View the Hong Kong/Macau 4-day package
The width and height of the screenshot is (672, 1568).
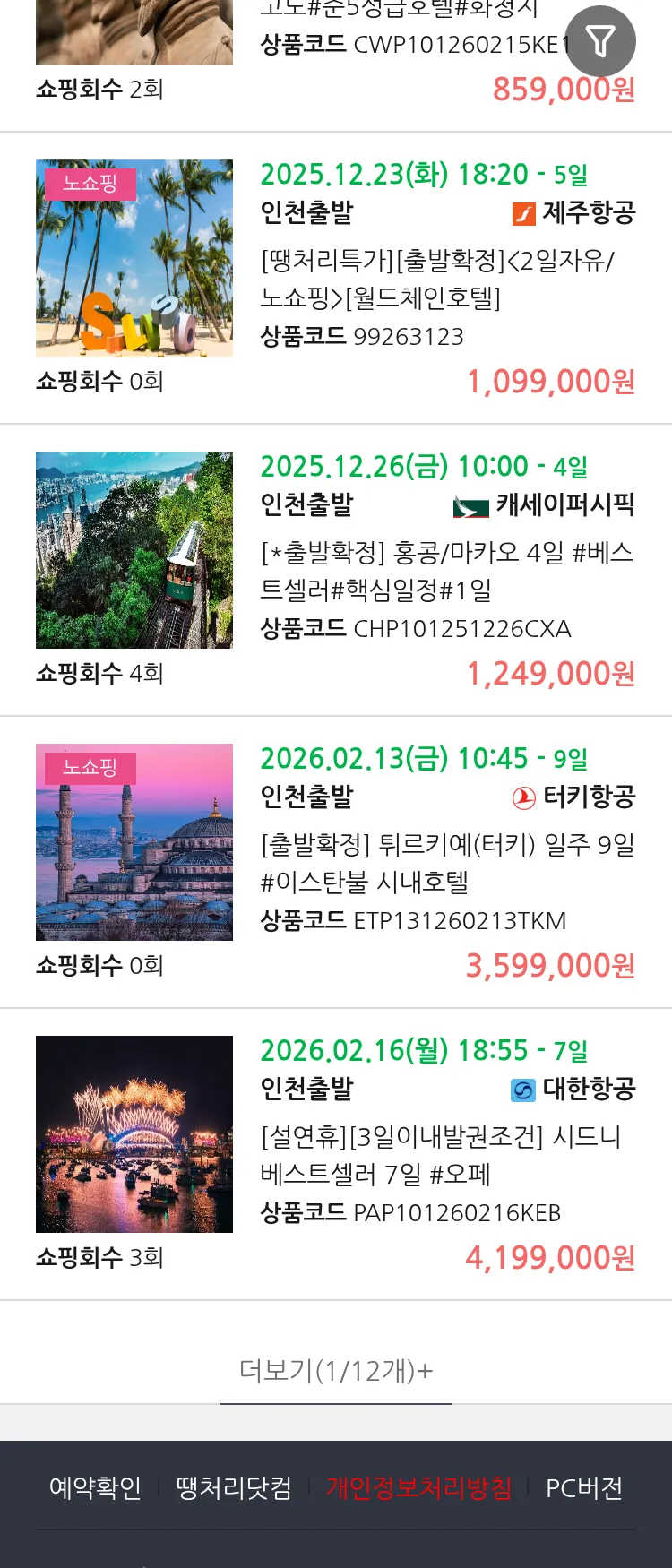[446, 571]
